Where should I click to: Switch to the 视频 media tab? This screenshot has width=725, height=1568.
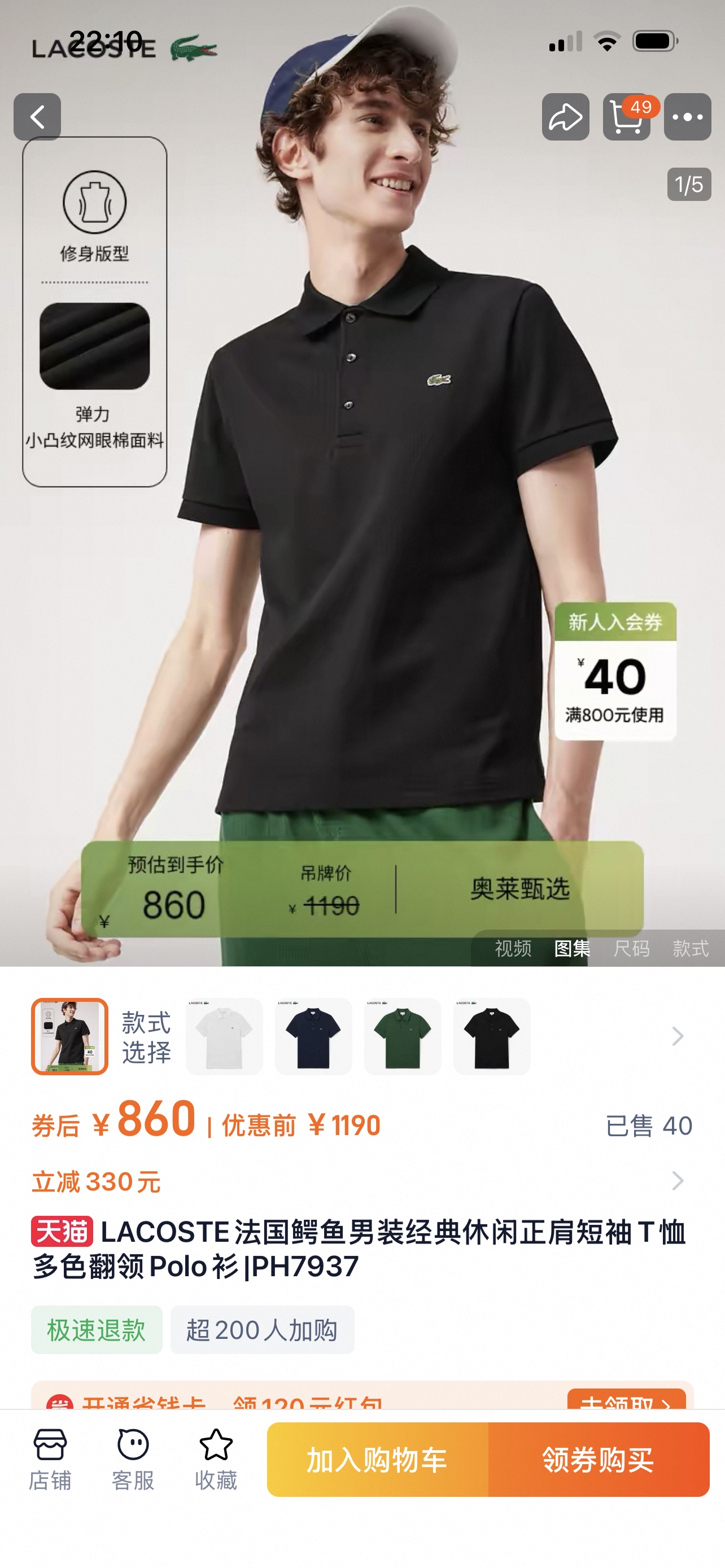tap(513, 948)
